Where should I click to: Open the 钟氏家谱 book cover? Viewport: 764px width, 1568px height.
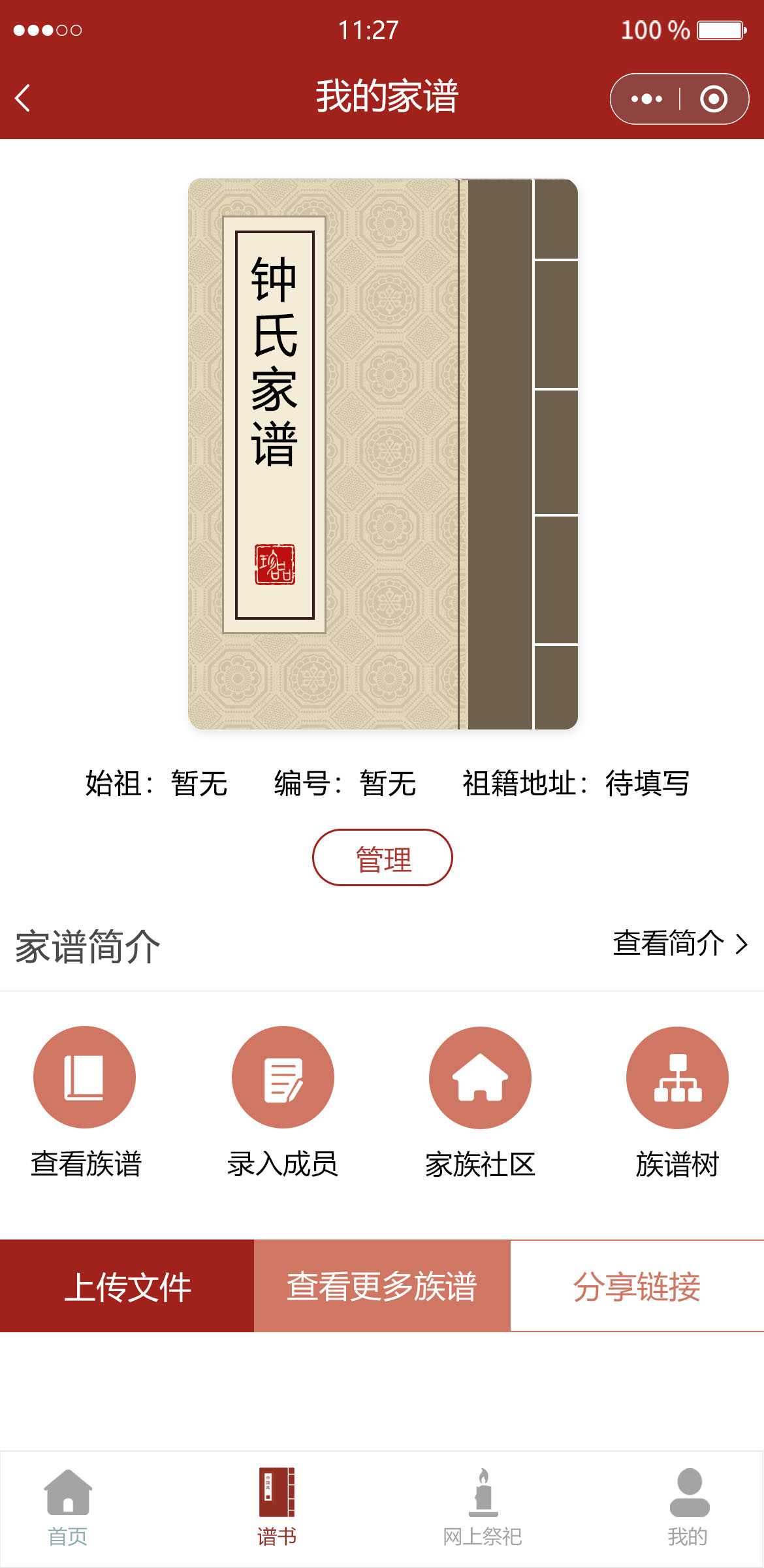point(383,454)
